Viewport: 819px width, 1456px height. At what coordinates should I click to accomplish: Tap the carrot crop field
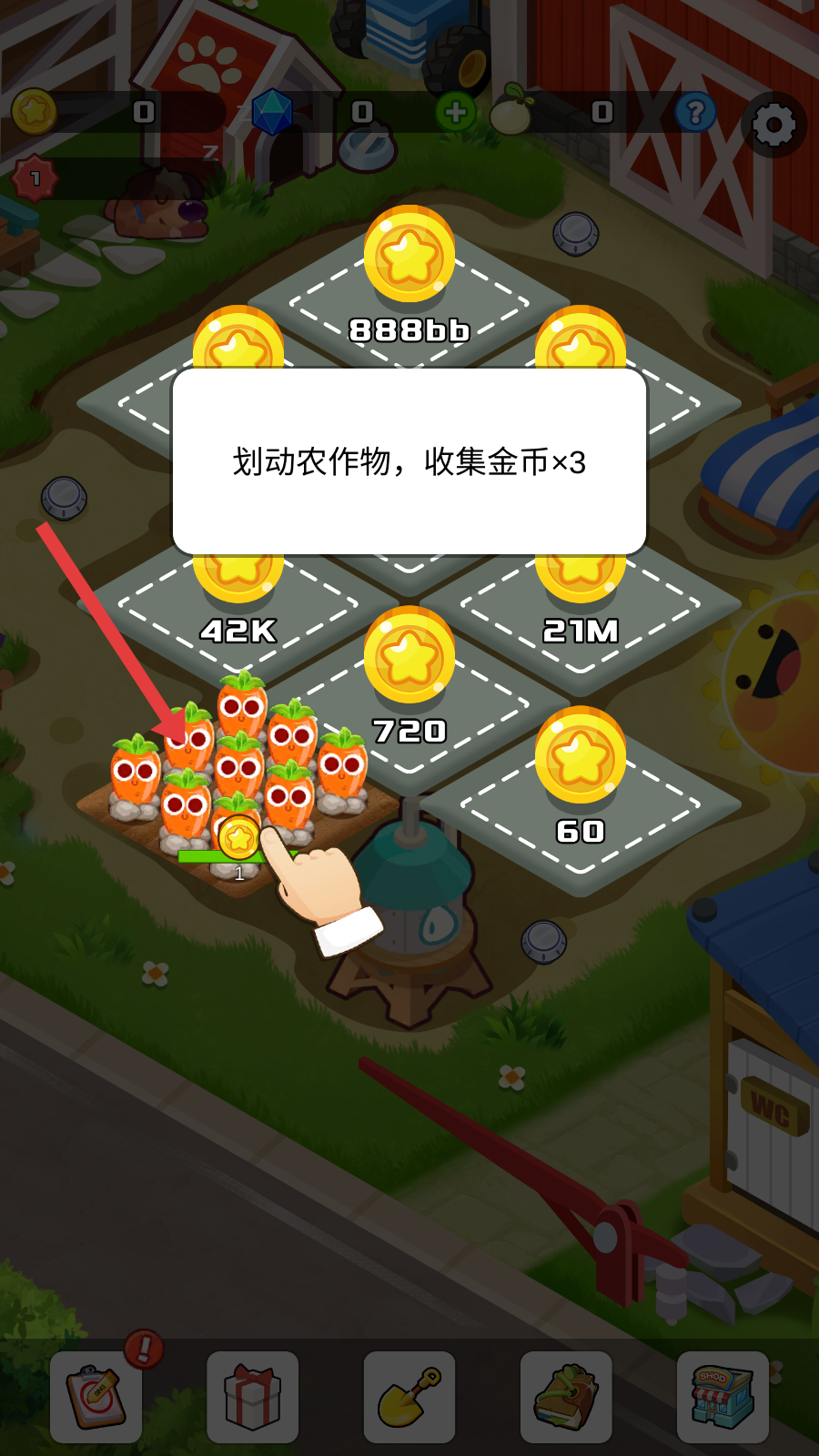tap(238, 783)
